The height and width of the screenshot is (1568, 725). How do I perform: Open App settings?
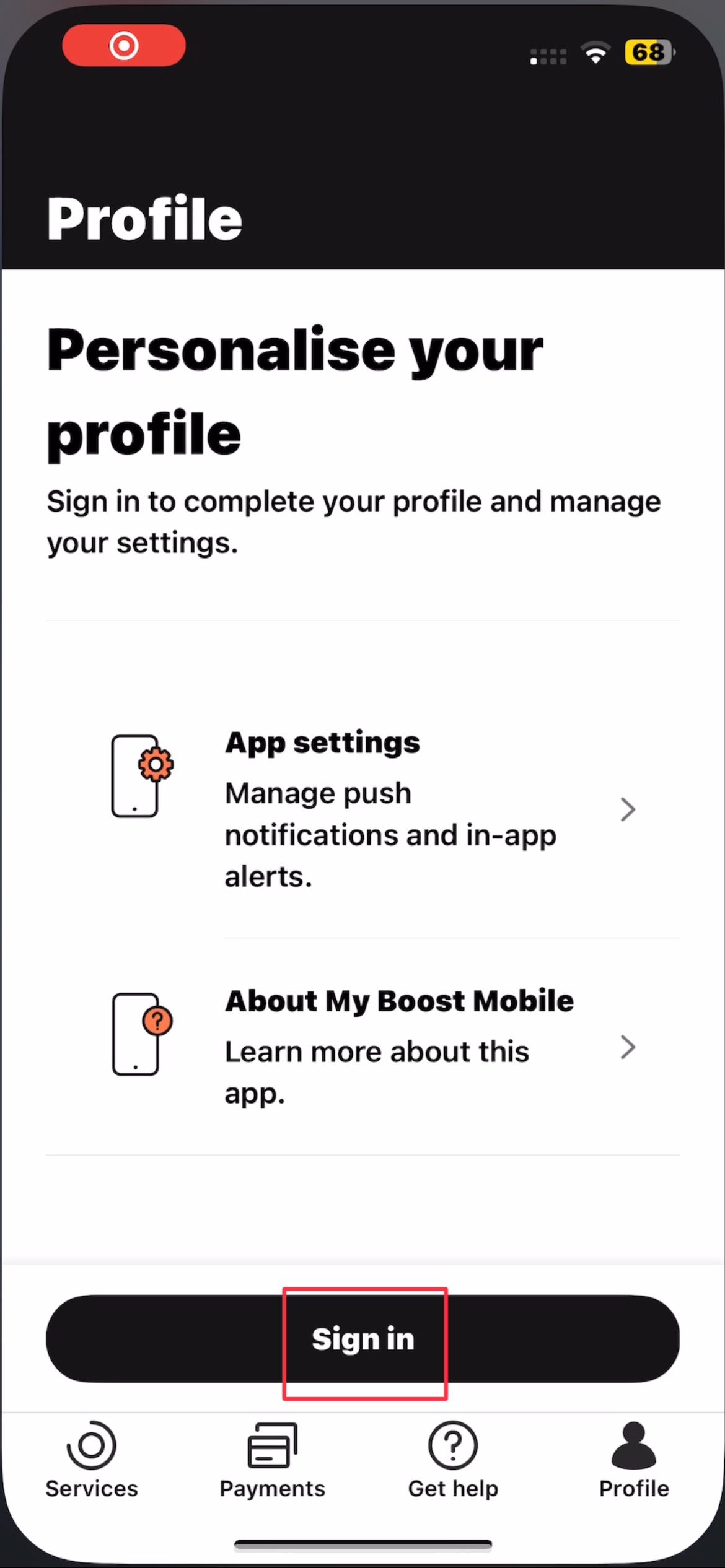372,808
